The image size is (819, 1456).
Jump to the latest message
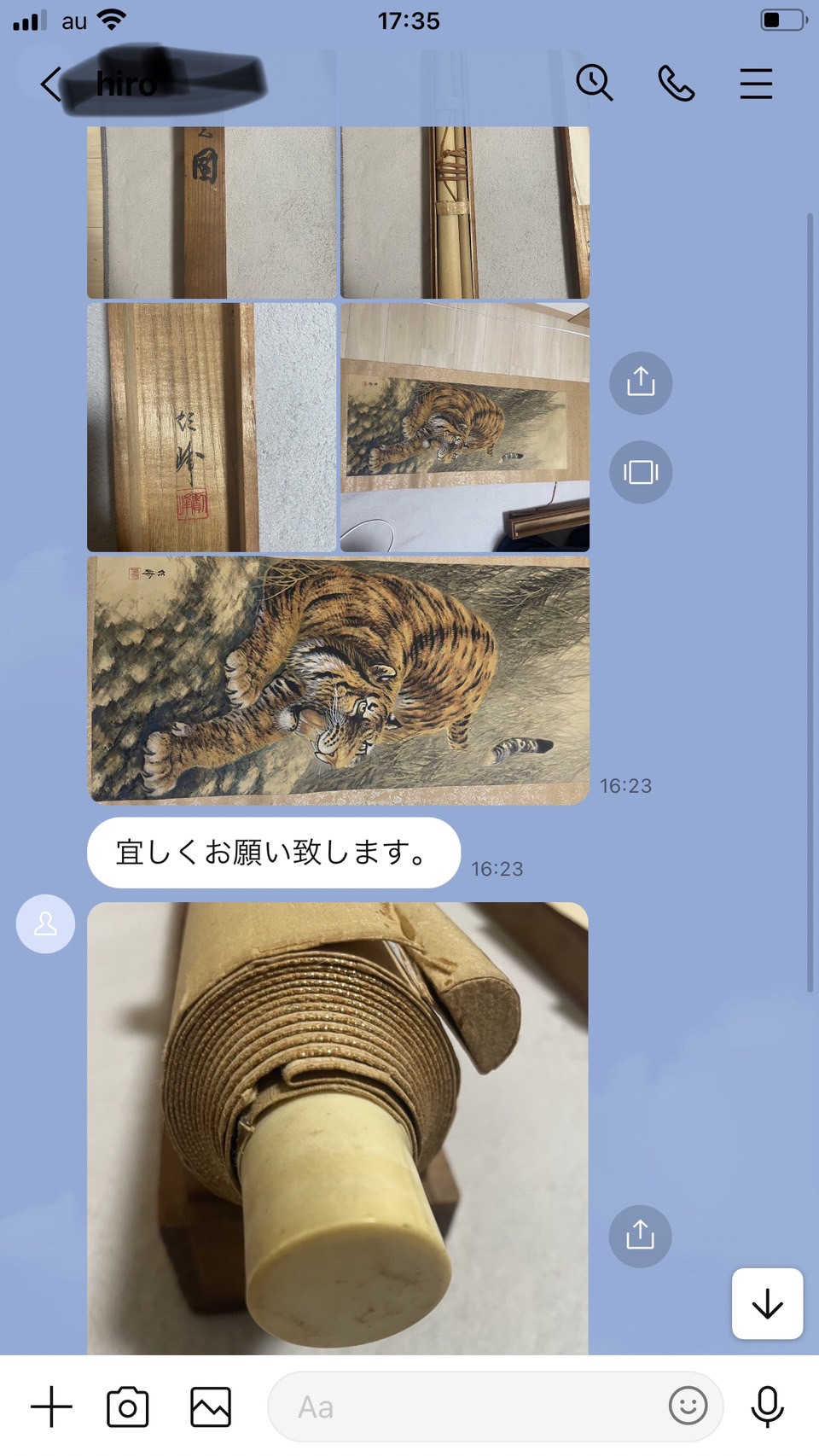[x=767, y=1303]
